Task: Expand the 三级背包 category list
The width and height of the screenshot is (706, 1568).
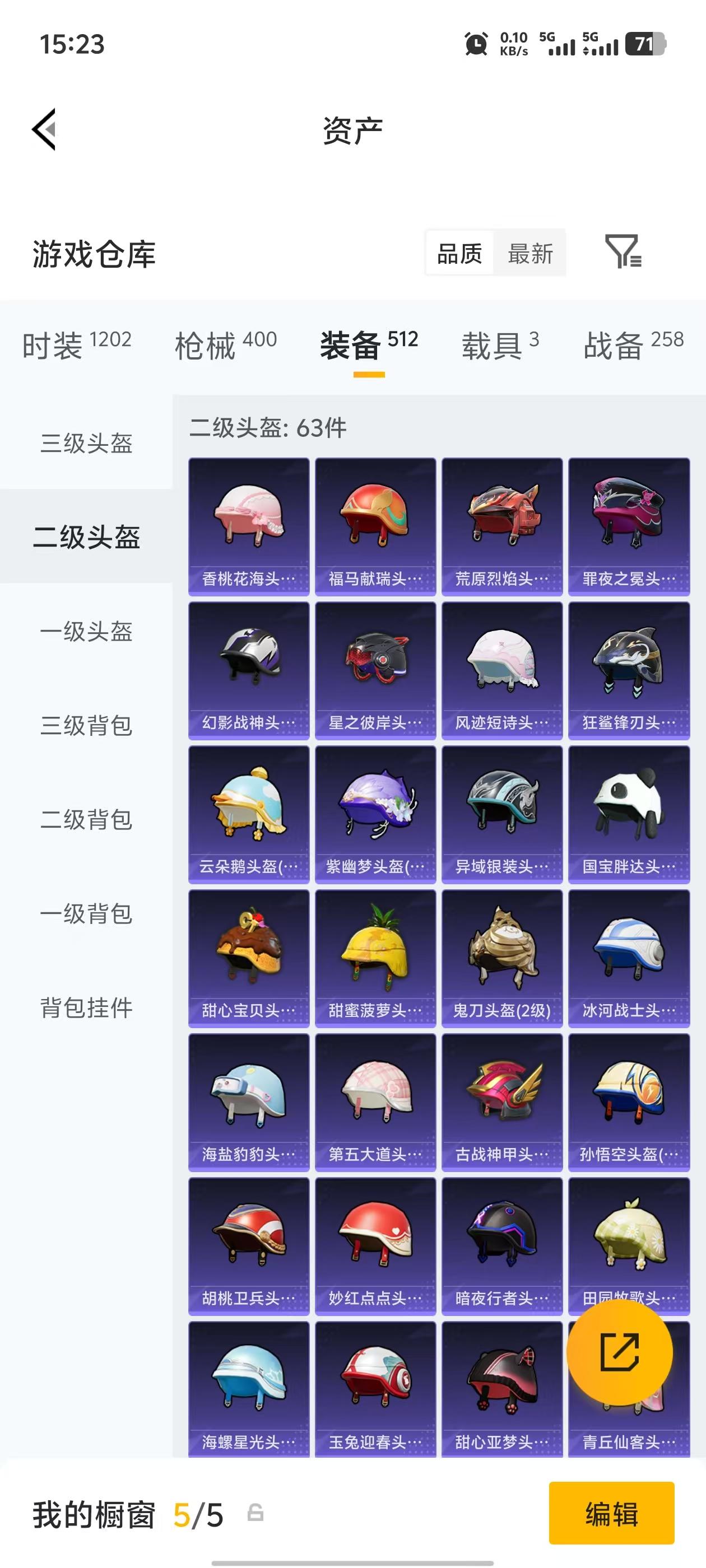Action: coord(86,726)
